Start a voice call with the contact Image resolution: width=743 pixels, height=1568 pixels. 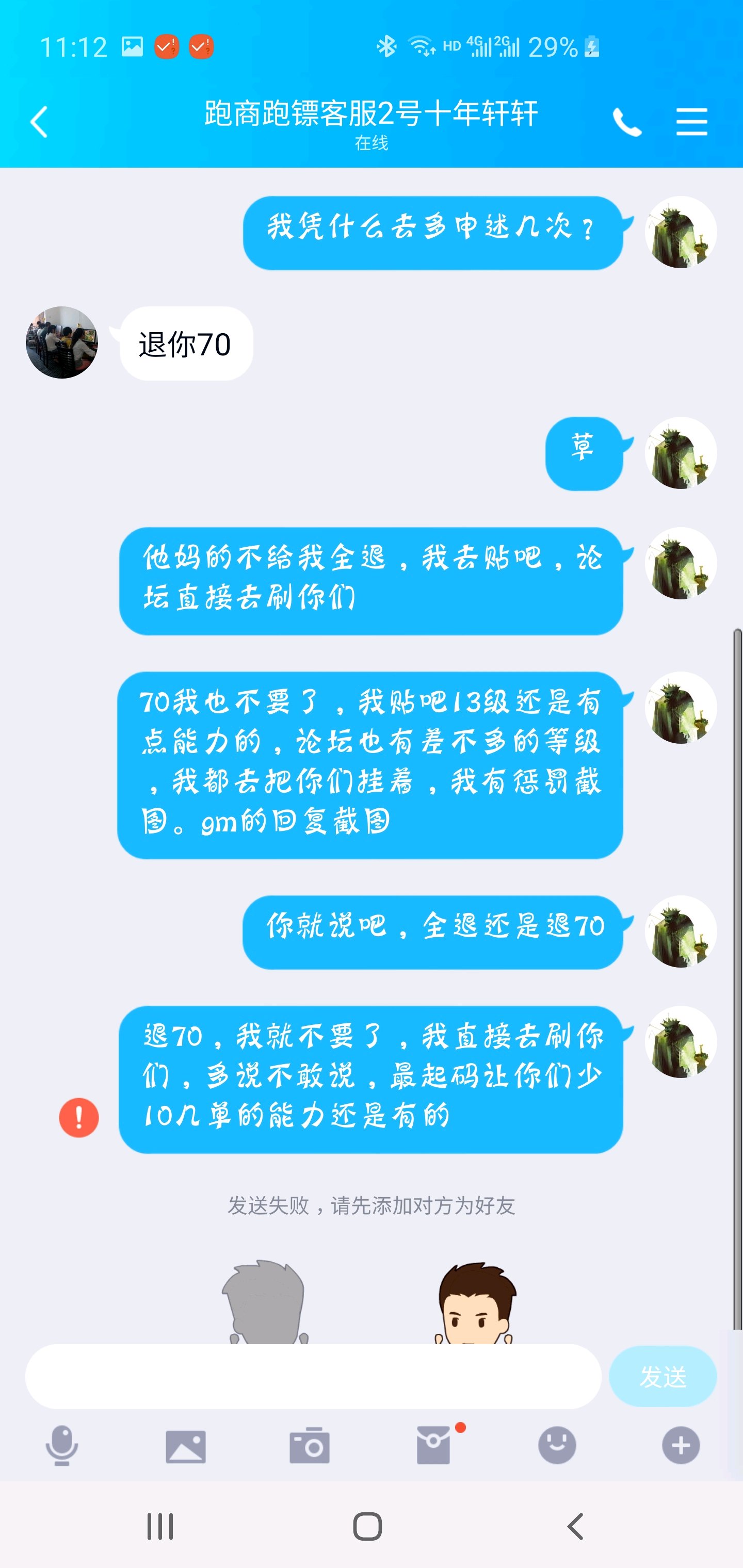pos(627,122)
